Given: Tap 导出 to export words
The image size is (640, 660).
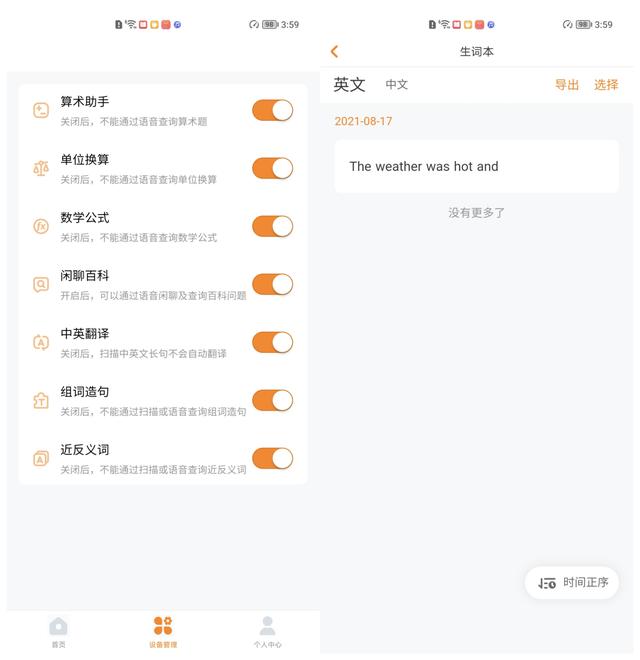Looking at the screenshot, I should (x=567, y=85).
